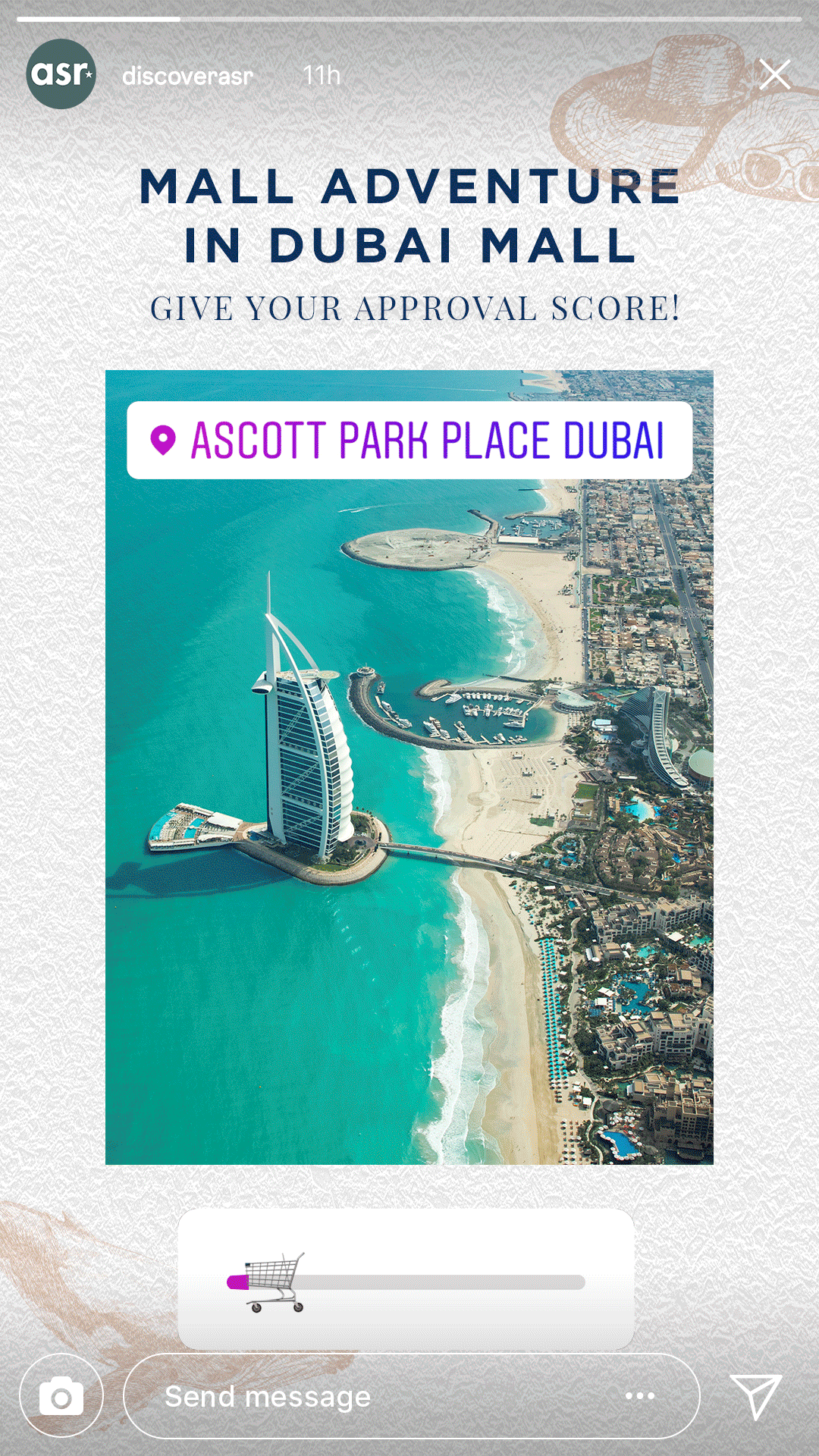Focus the Send message field
Screen dimensions: 819x1456
tap(364, 1396)
